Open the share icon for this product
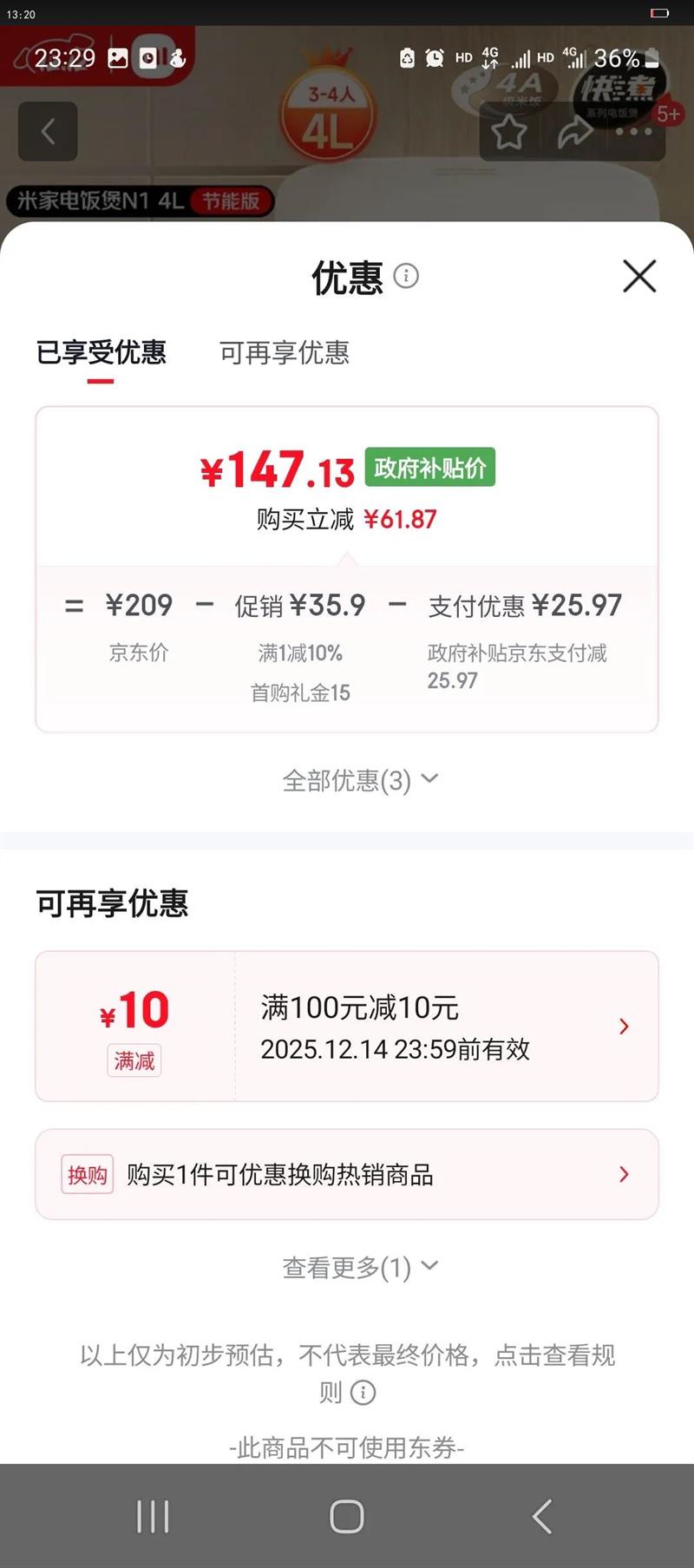Screen dimensions: 694x1568 point(574,131)
